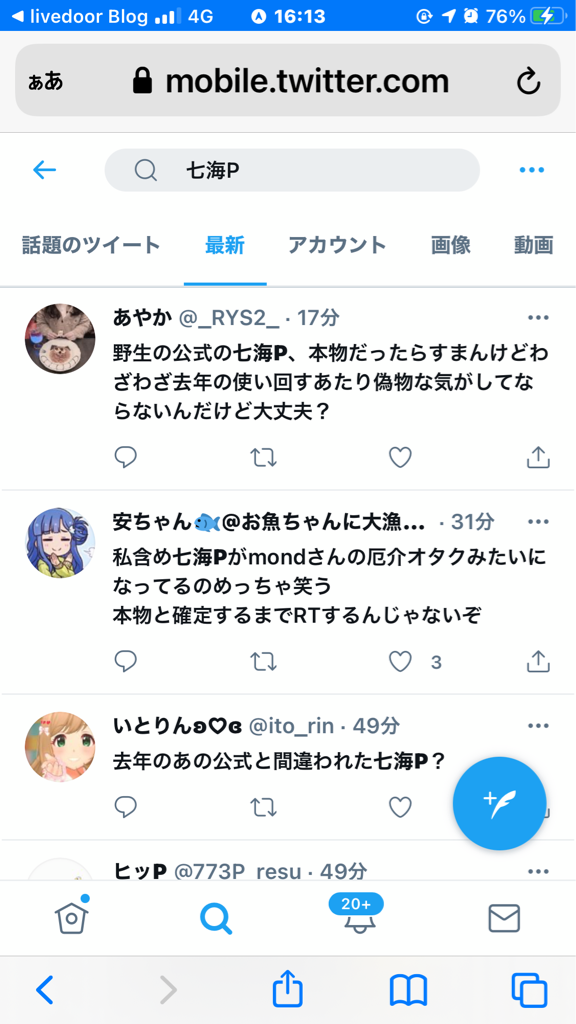Retweet あやか's tweet
Image resolution: width=576 pixels, height=1024 pixels.
(264, 458)
